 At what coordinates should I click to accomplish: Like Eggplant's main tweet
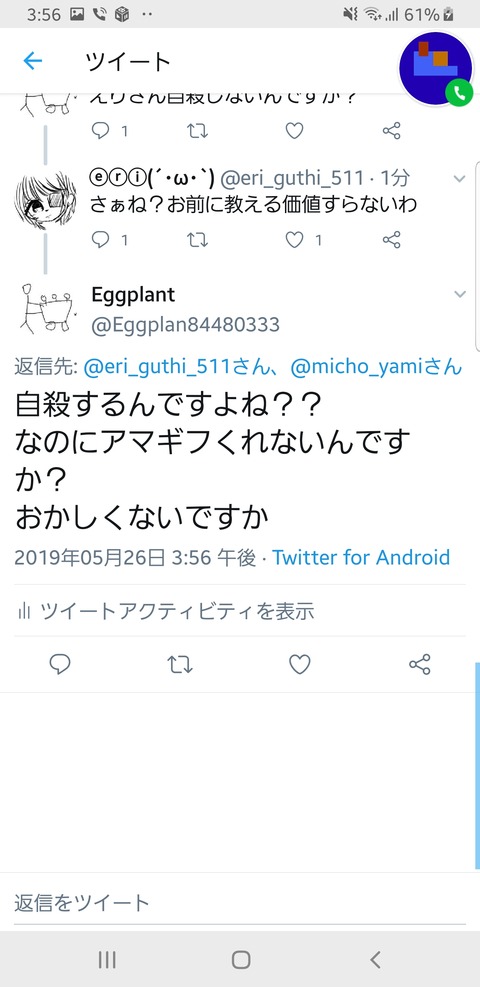(299, 664)
